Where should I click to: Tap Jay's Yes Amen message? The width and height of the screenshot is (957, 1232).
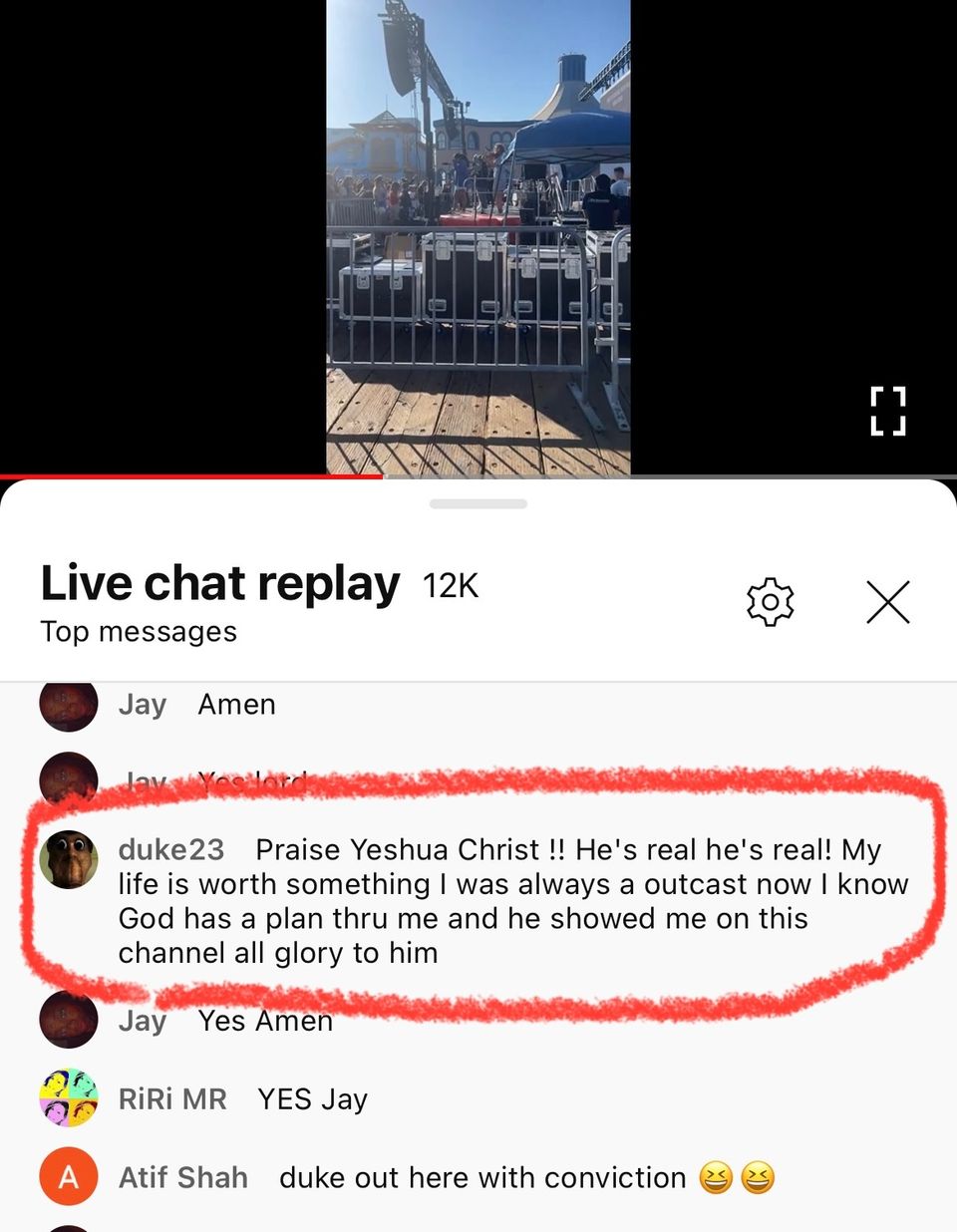264,1021
